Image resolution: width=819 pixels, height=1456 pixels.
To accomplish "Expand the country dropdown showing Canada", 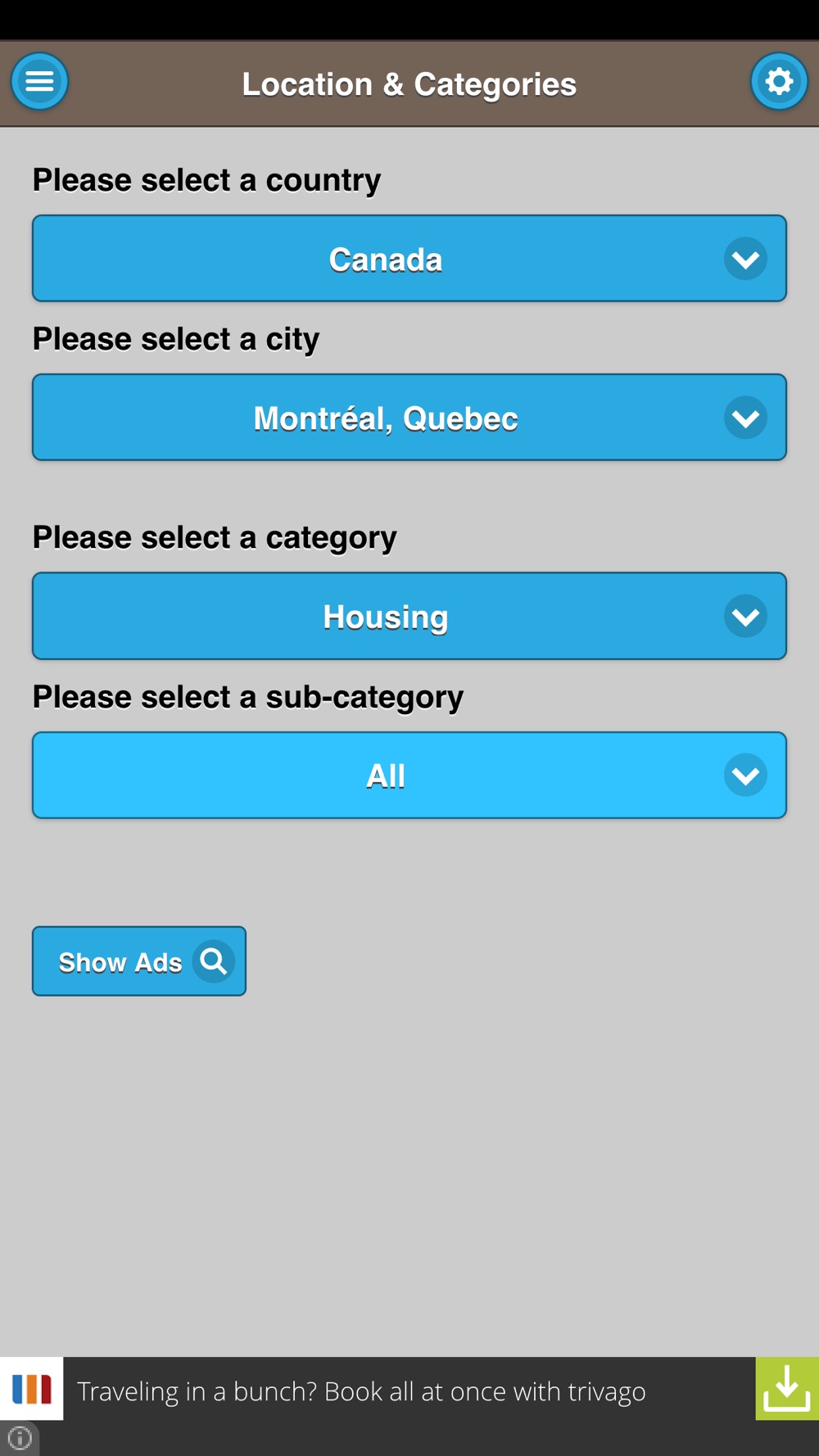I will pos(409,259).
